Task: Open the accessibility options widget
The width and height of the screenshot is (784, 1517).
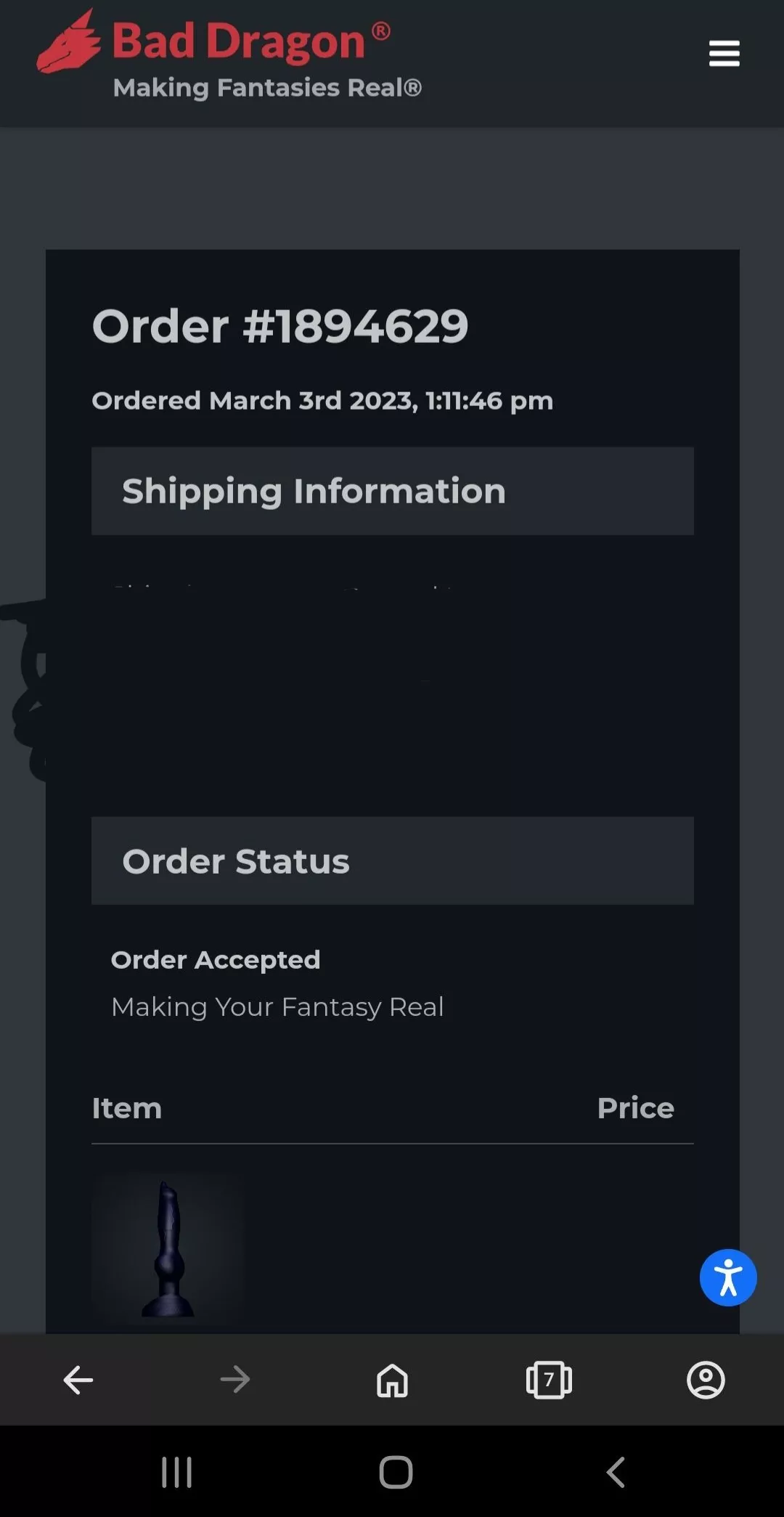Action: pos(728,1277)
